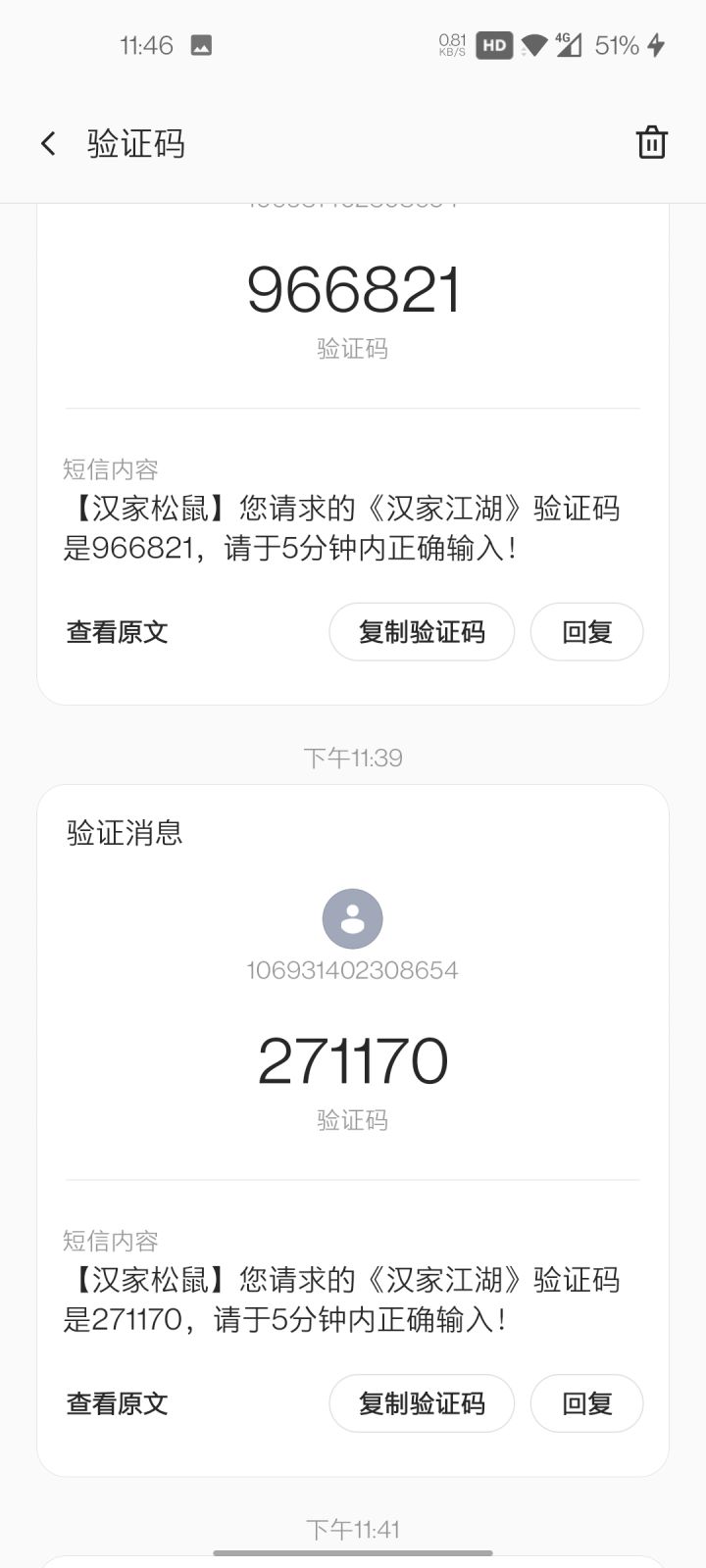
Task: View original text of the 271170 message
Action: 118,1403
